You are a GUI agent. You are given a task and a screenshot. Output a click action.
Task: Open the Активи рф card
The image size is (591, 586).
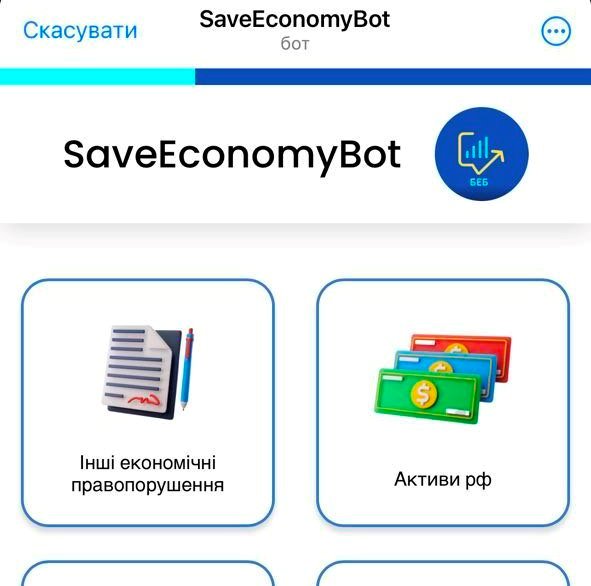click(x=443, y=402)
